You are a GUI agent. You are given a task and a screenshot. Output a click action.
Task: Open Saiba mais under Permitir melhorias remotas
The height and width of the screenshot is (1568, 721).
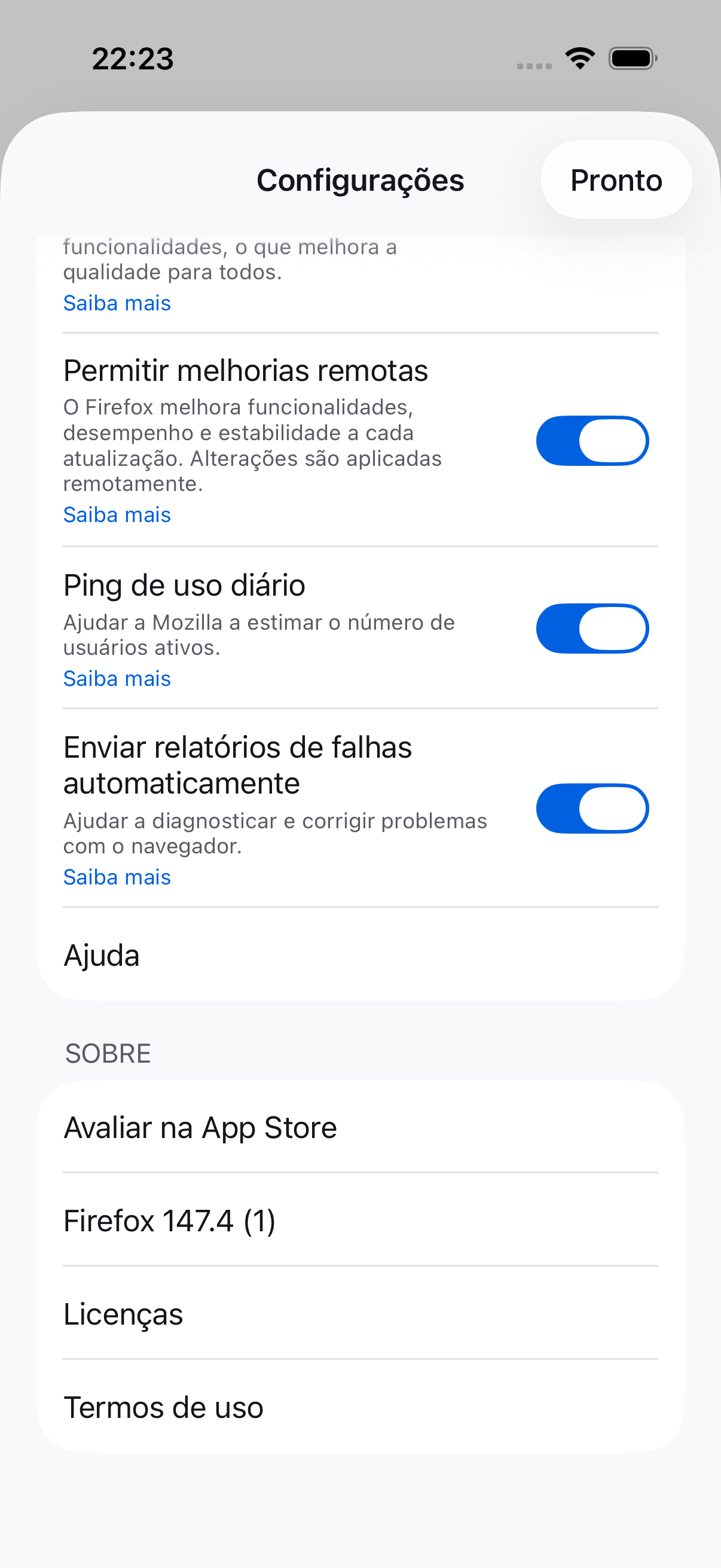(117, 515)
